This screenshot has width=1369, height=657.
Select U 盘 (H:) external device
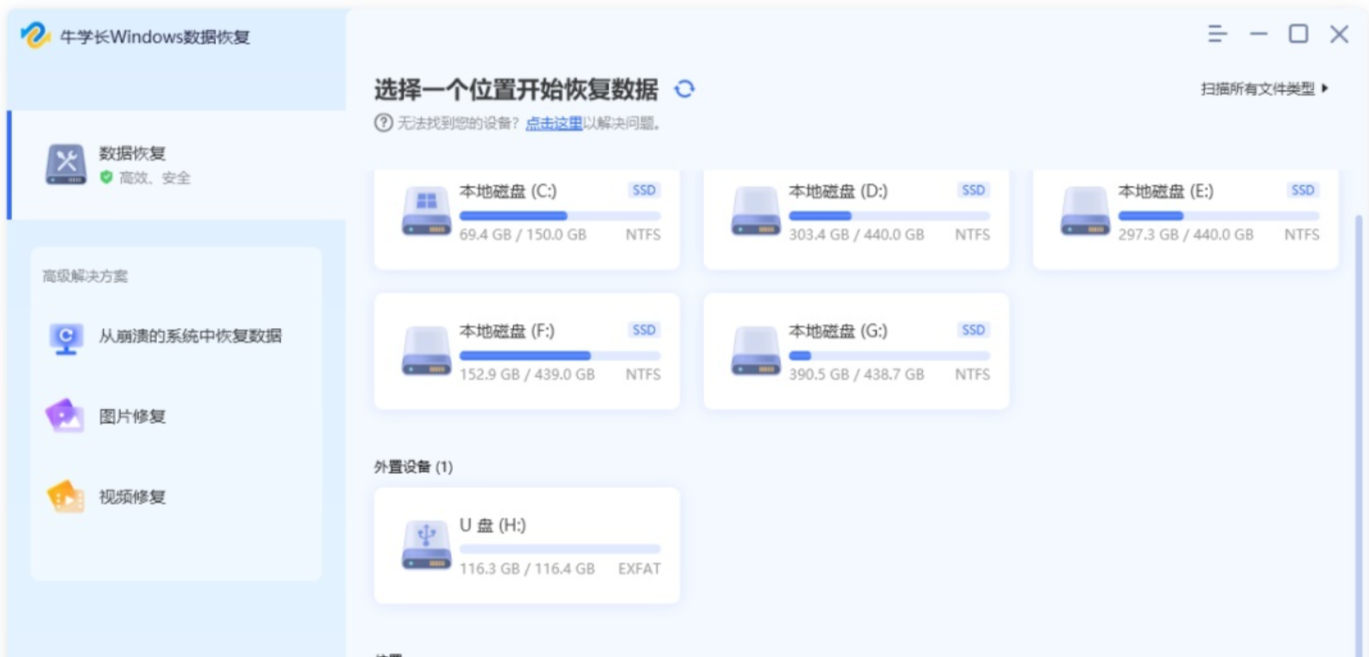pos(527,546)
